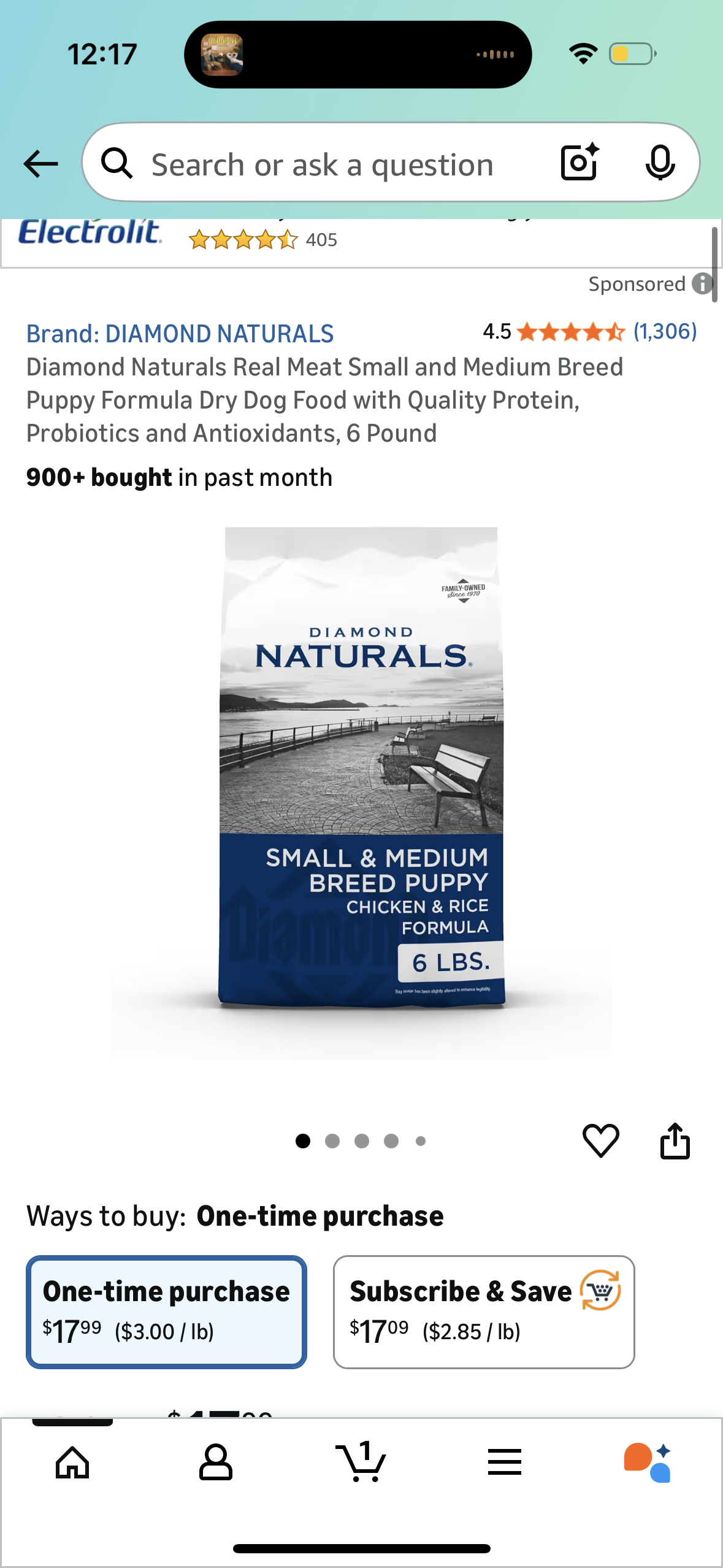The width and height of the screenshot is (723, 1568).
Task: Go to the Home tab
Action: (72, 1462)
